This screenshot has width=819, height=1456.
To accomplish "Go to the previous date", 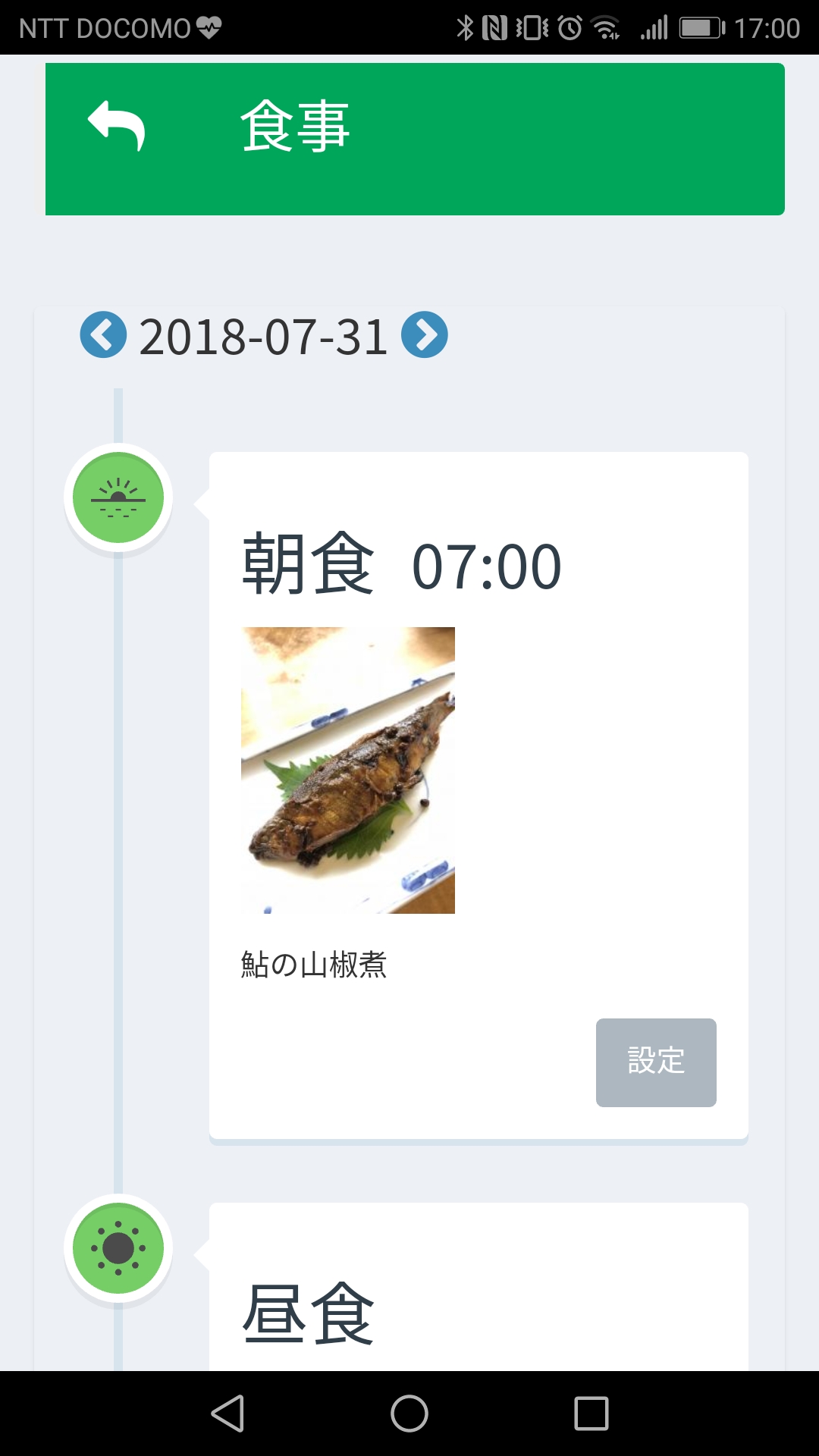I will [103, 335].
